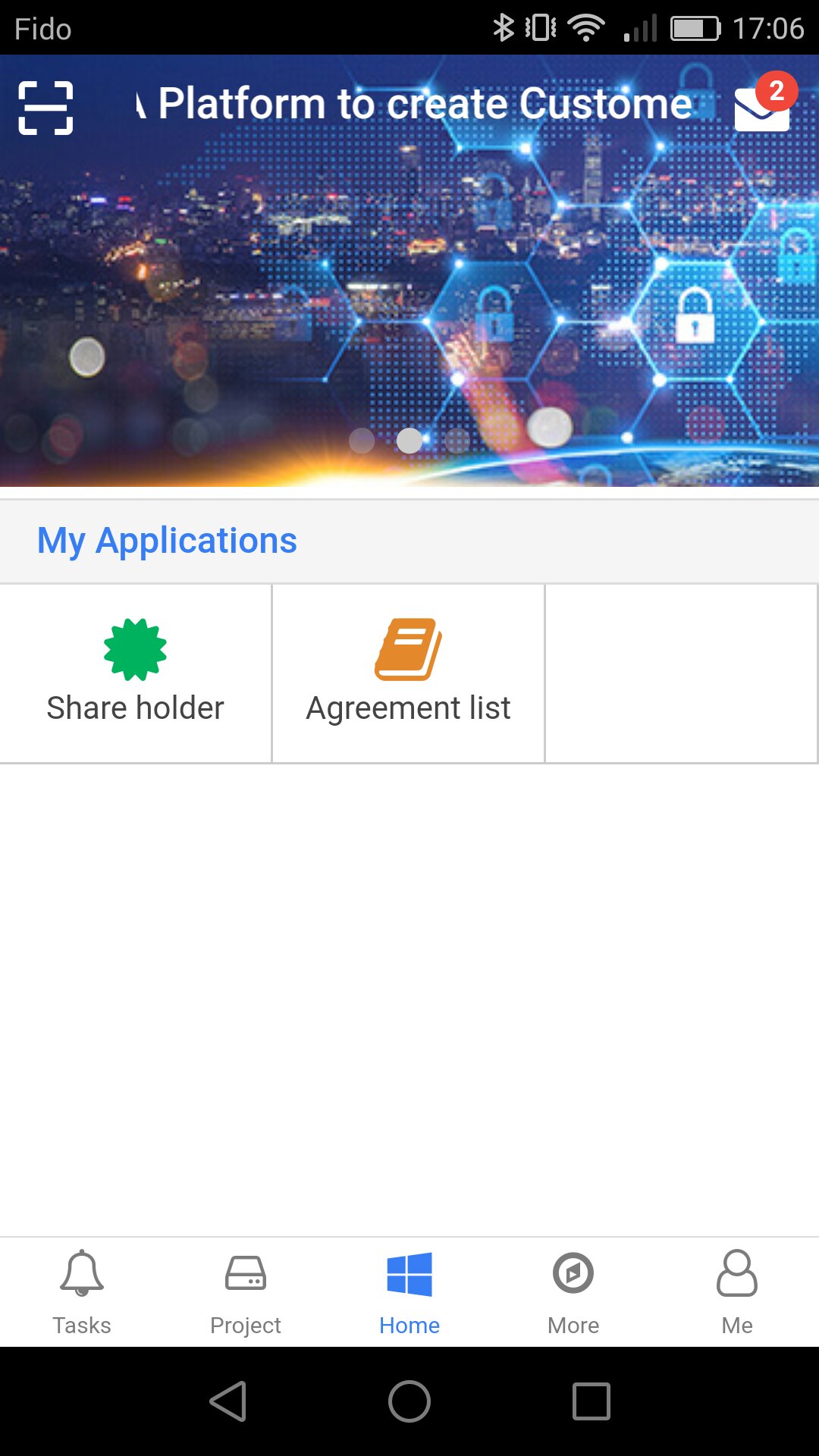Open the mail inbox with 2 unread
The width and height of the screenshot is (819, 1456).
coord(762,106)
